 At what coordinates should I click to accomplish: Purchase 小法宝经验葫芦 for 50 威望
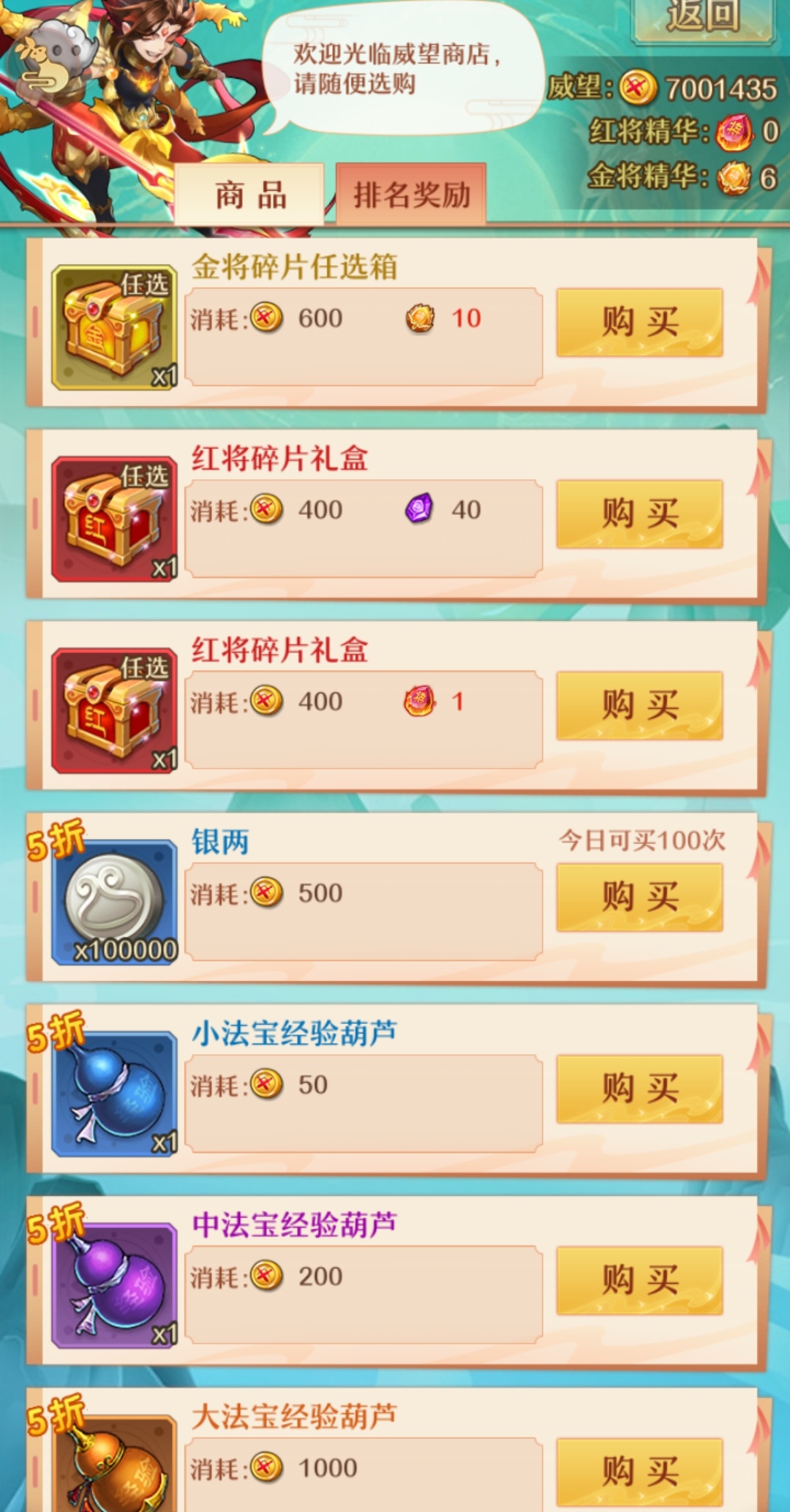click(639, 1088)
